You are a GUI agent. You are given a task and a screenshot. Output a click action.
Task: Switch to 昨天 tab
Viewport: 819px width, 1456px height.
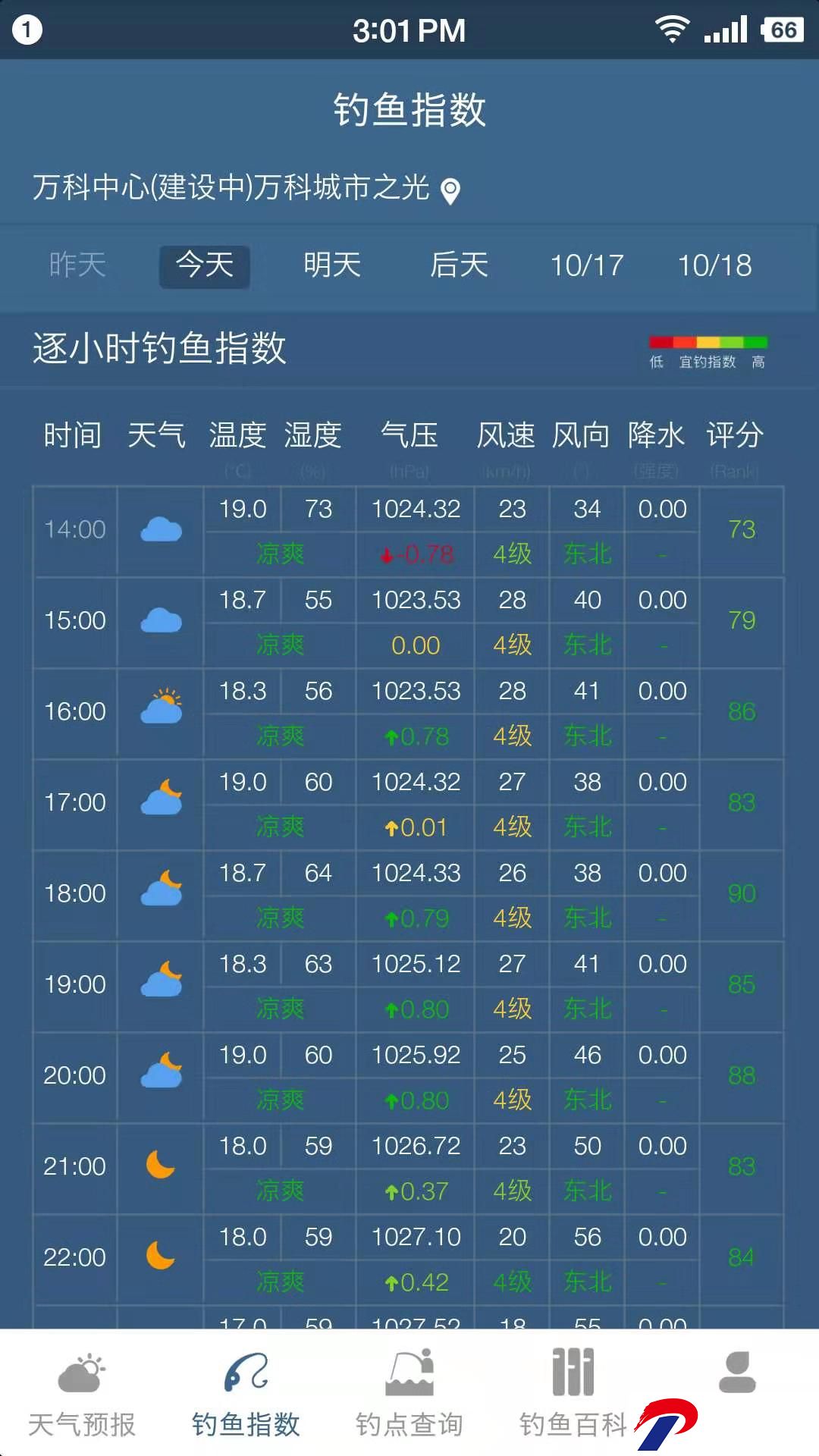[77, 265]
